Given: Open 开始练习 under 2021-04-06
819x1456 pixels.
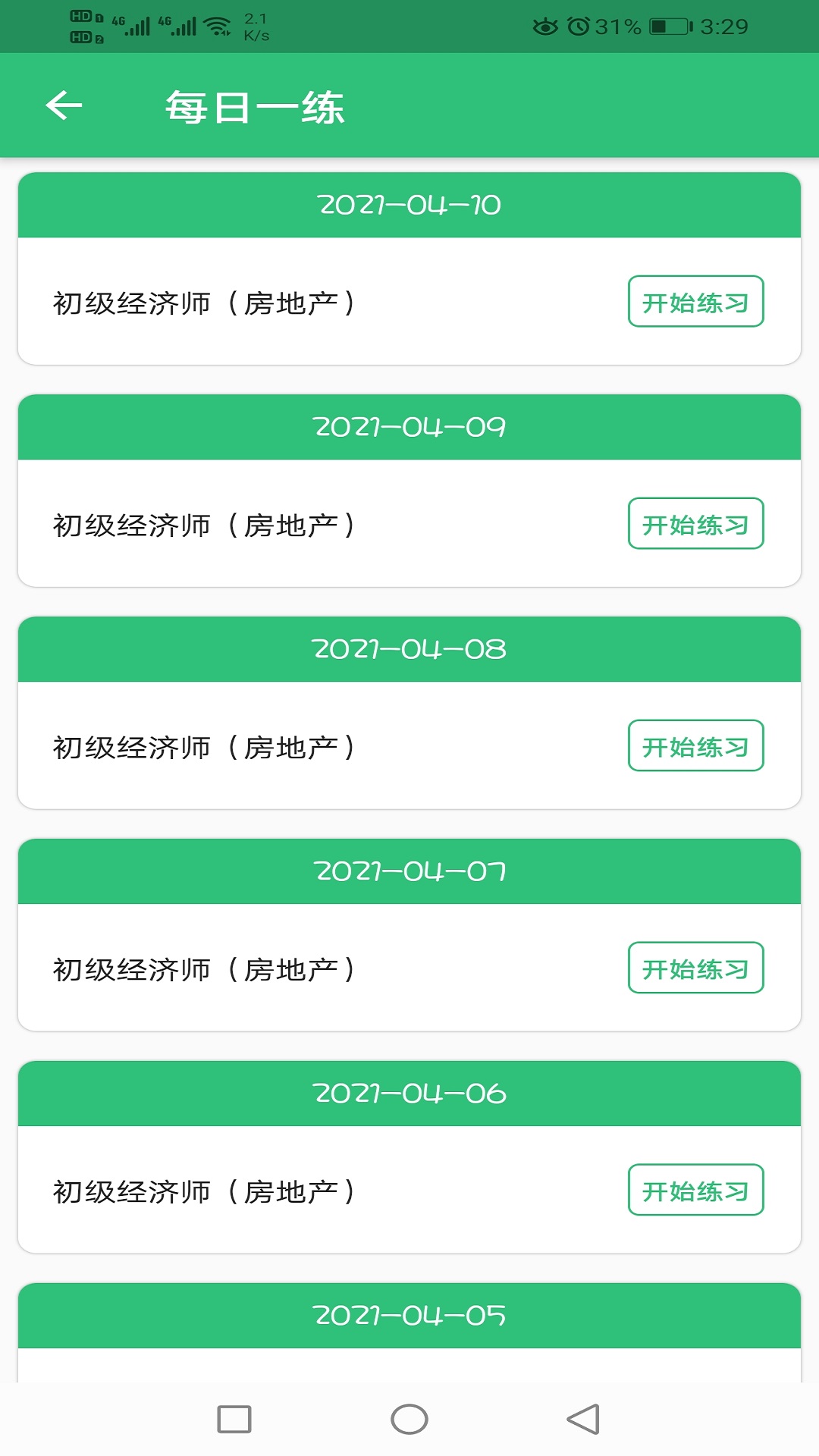Looking at the screenshot, I should coord(695,1191).
